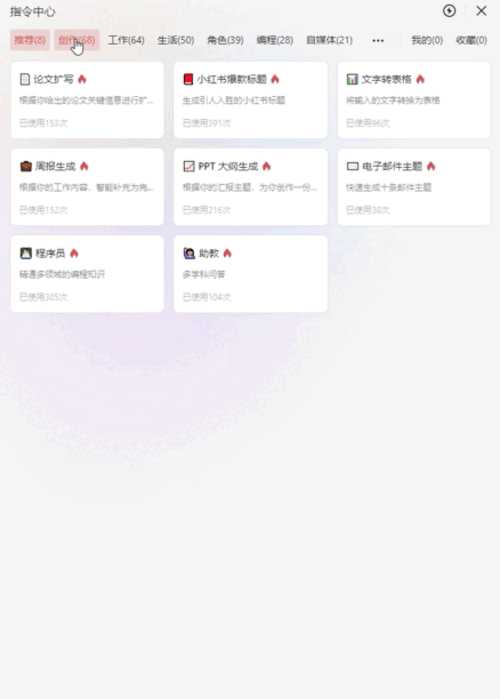Open the 助教 card
Image resolution: width=500 pixels, height=699 pixels.
250,274
